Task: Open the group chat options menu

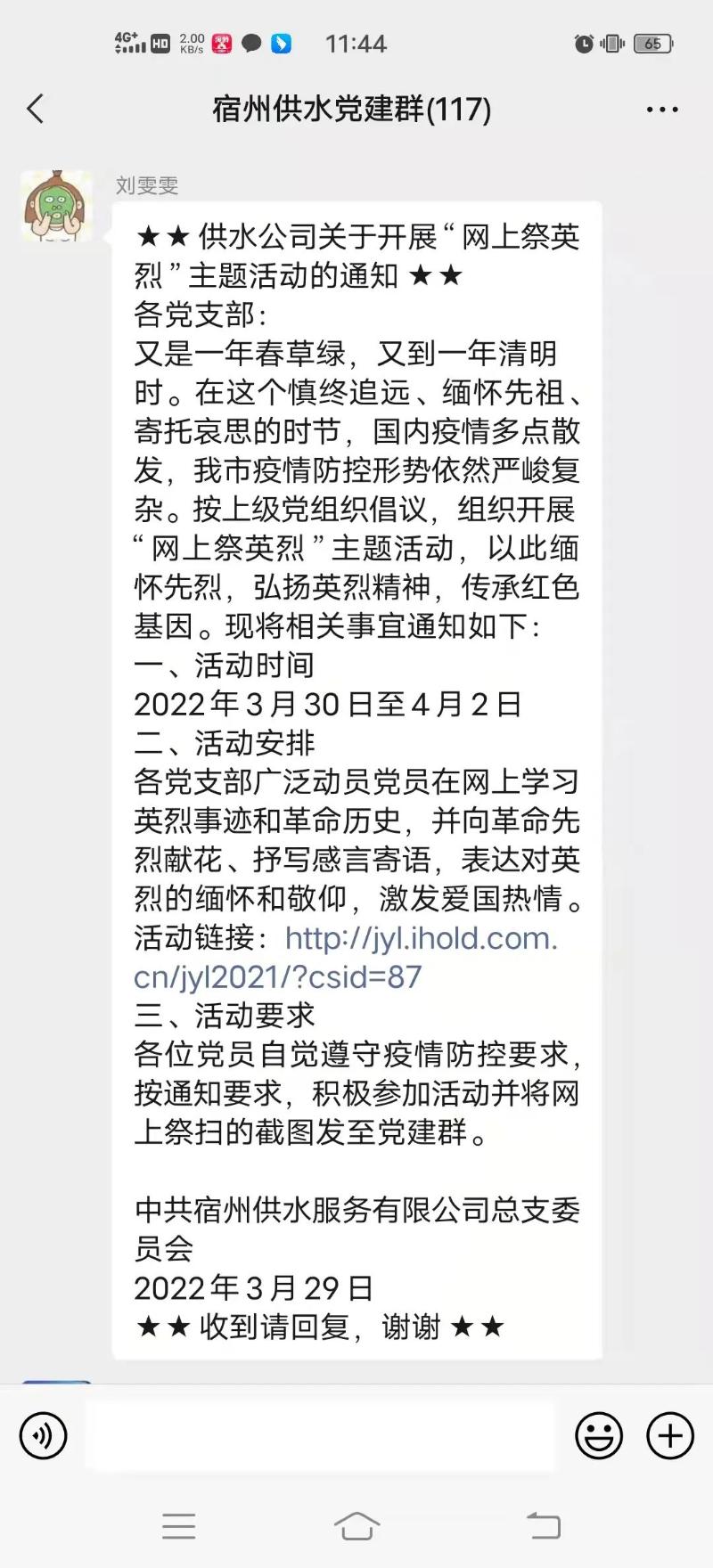Action: [661, 110]
